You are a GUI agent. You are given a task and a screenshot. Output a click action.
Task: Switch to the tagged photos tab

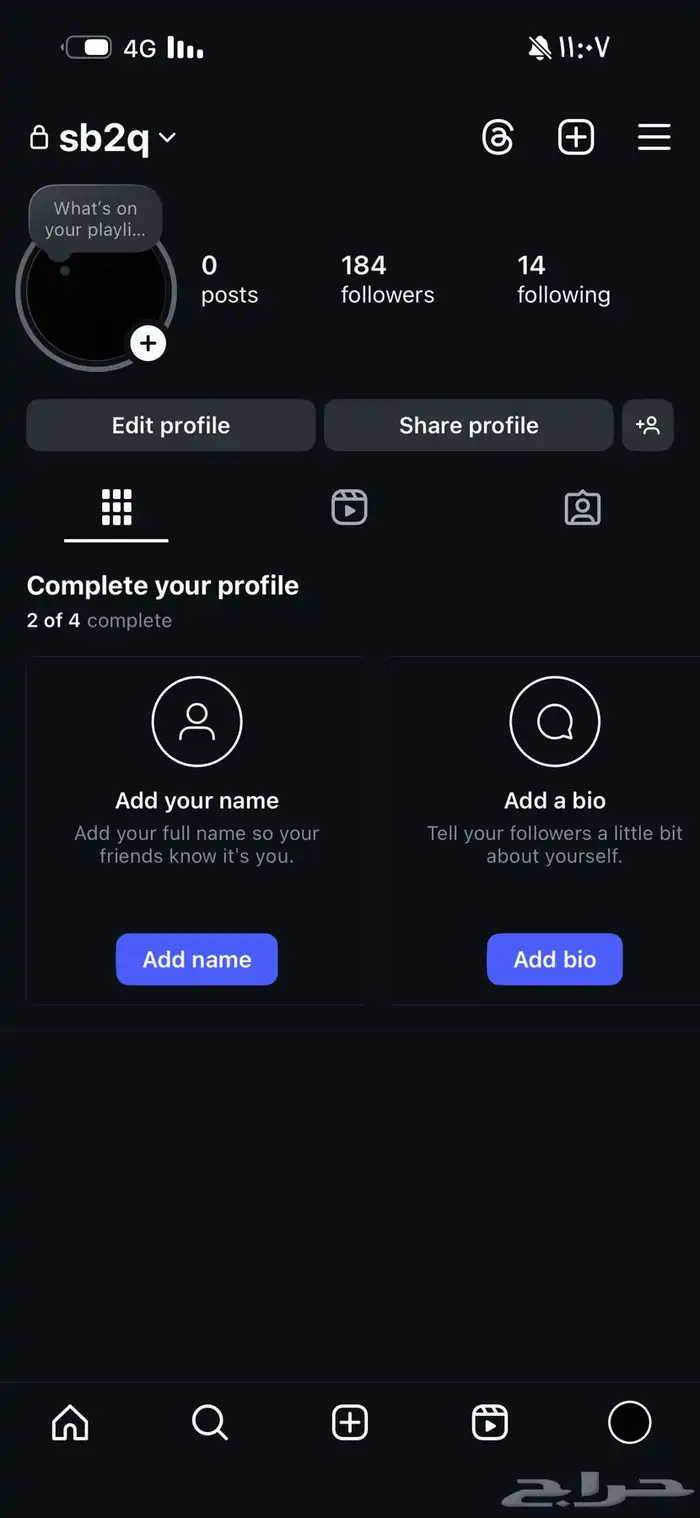[x=582, y=508]
